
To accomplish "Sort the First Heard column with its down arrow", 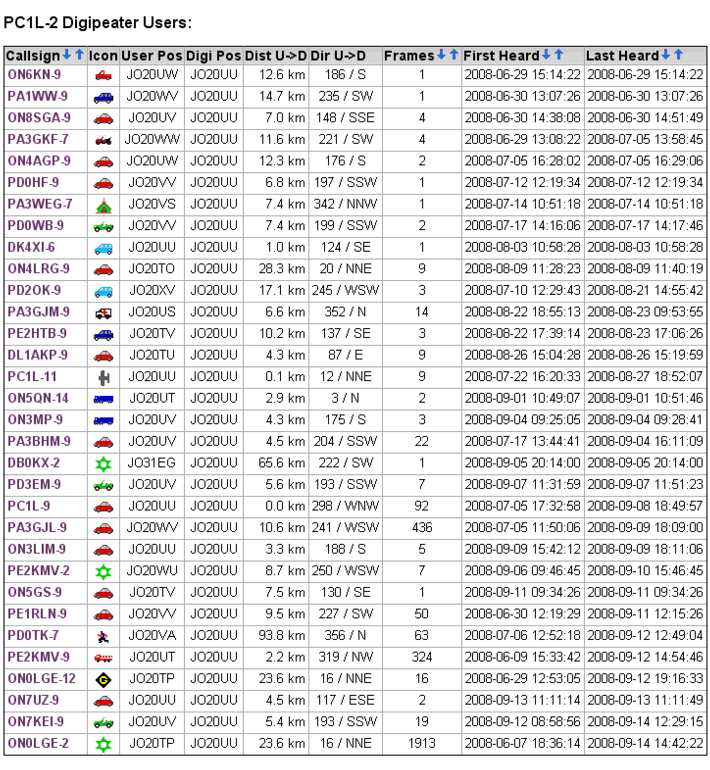I will pyautogui.click(x=546, y=55).
